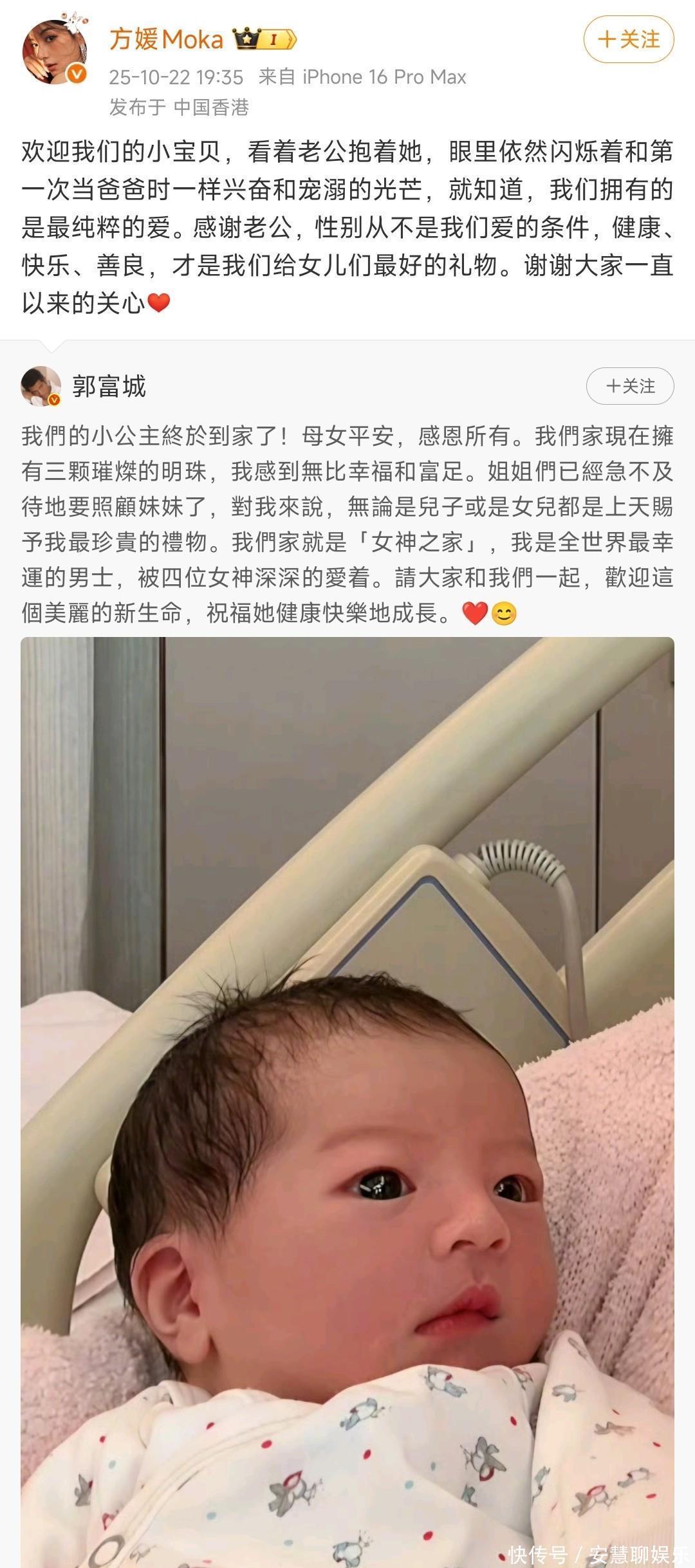Follow 郭富城 in the reposted post
The width and height of the screenshot is (695, 1568).
pyautogui.click(x=629, y=386)
